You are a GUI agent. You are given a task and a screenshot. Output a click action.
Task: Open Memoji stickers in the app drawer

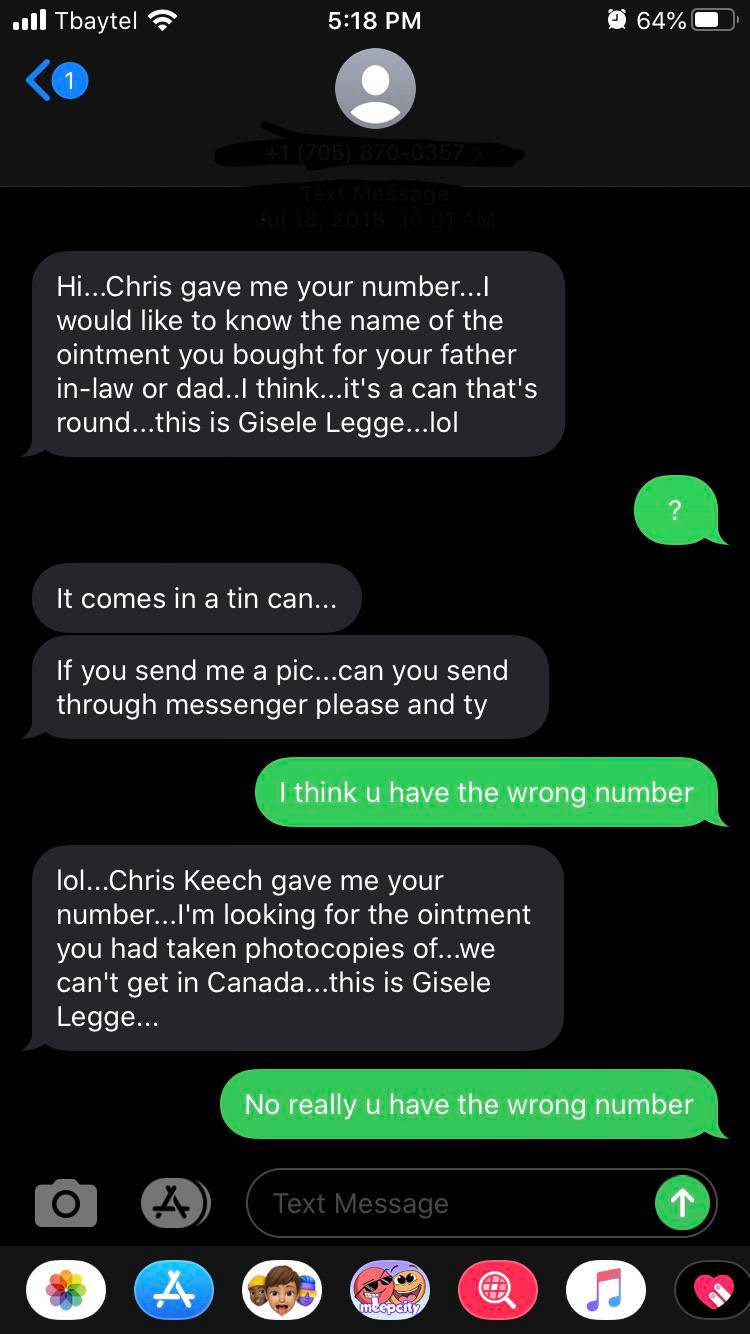[x=282, y=1291]
